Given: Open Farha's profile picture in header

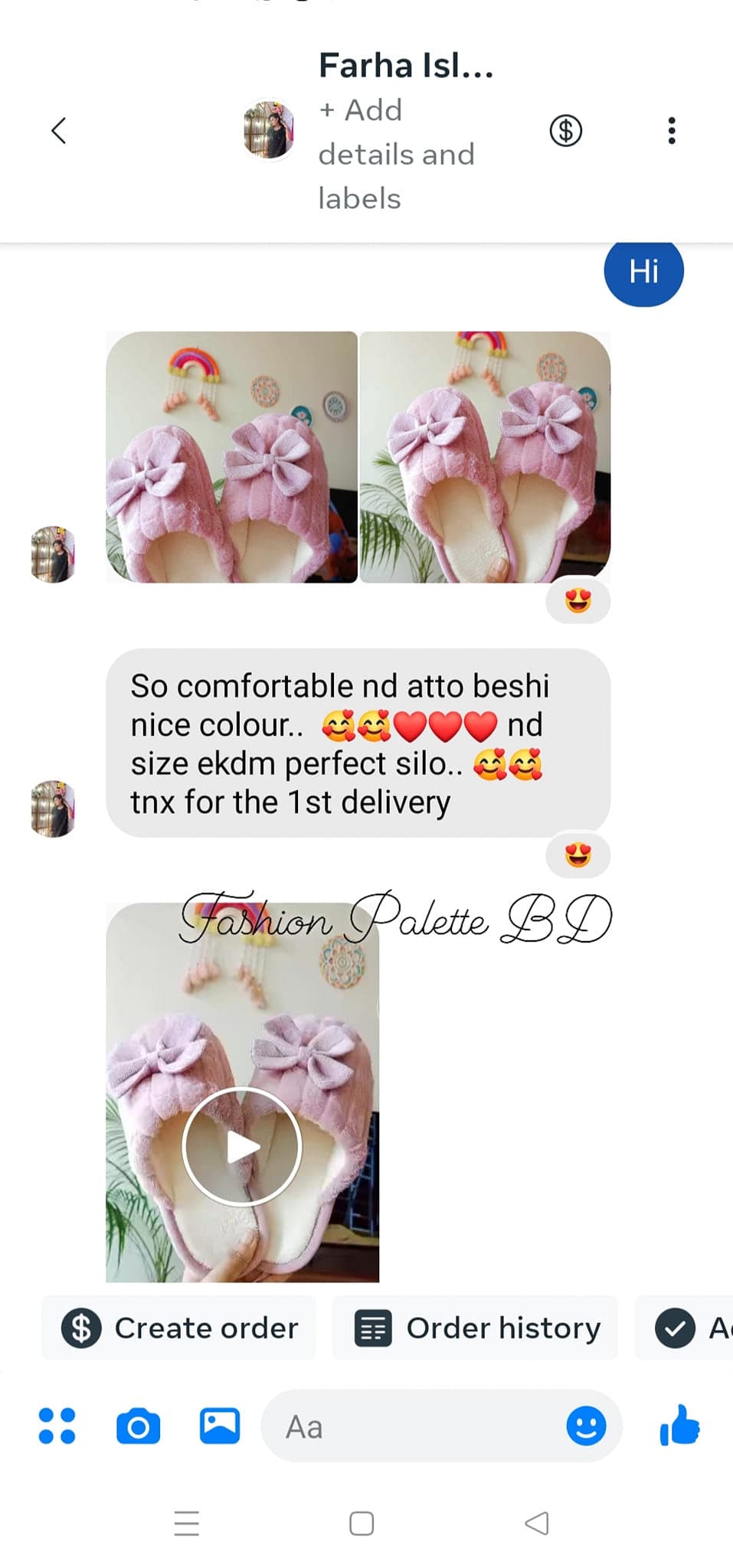Looking at the screenshot, I should 268,130.
